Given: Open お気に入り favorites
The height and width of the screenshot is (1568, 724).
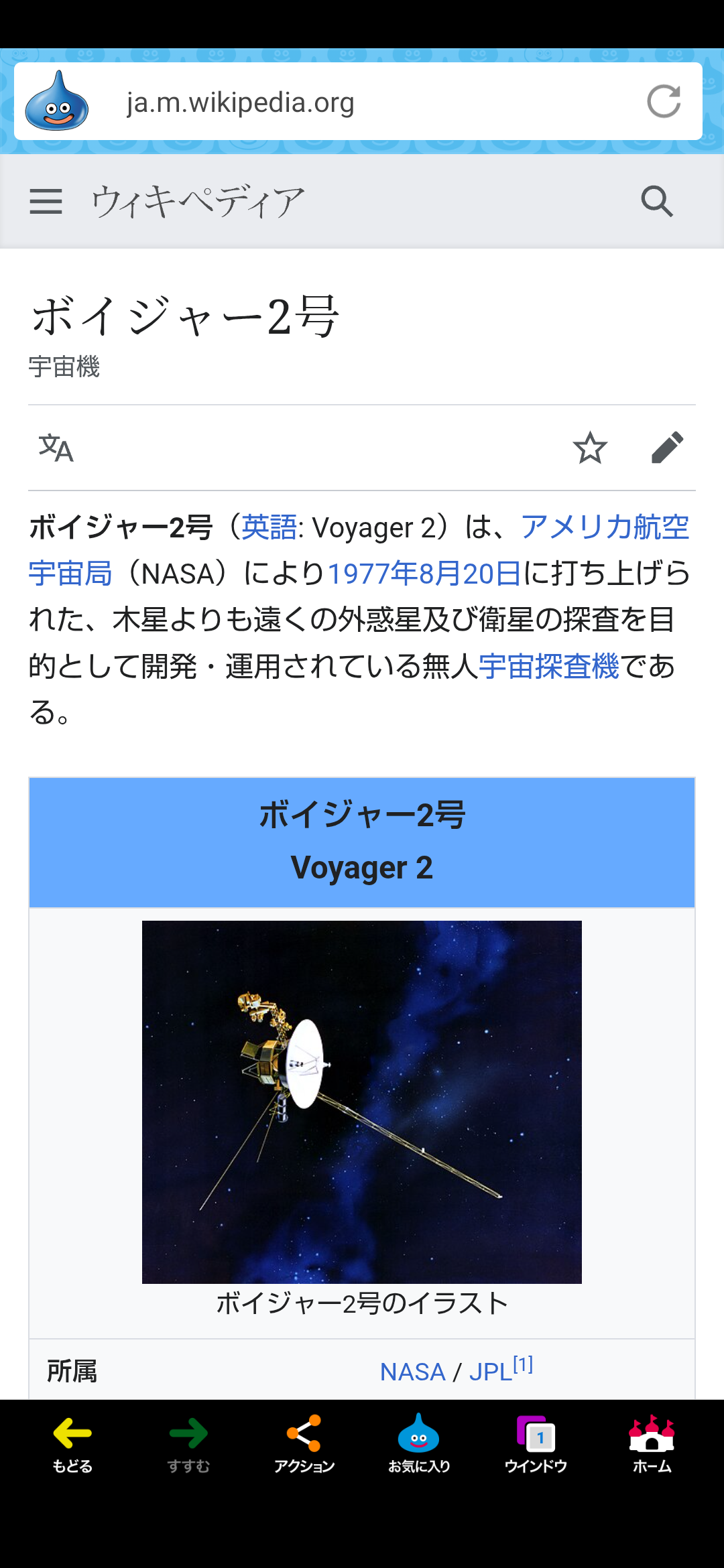Looking at the screenshot, I should (x=419, y=1444).
